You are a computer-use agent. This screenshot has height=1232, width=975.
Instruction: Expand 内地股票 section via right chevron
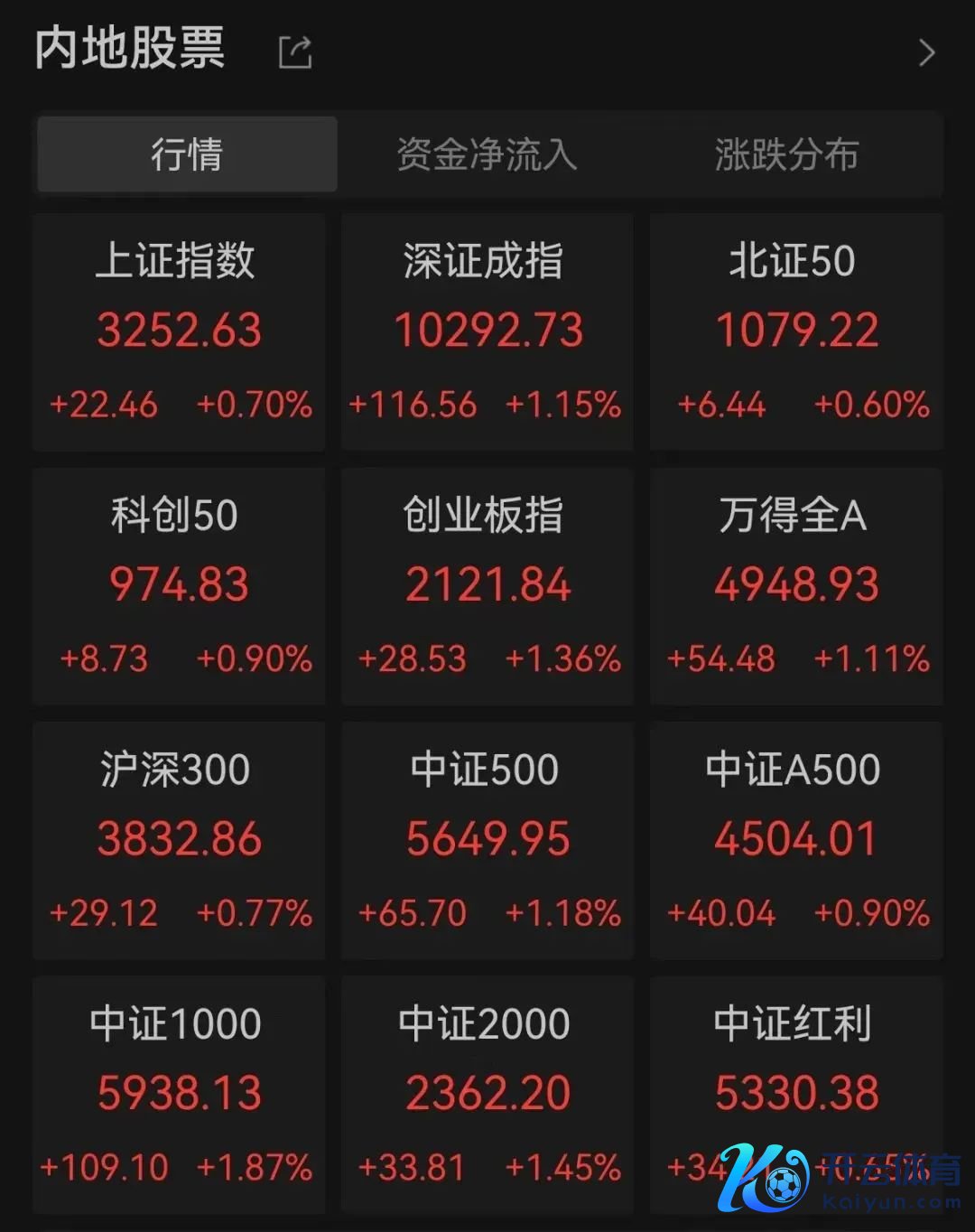pyautogui.click(x=926, y=52)
